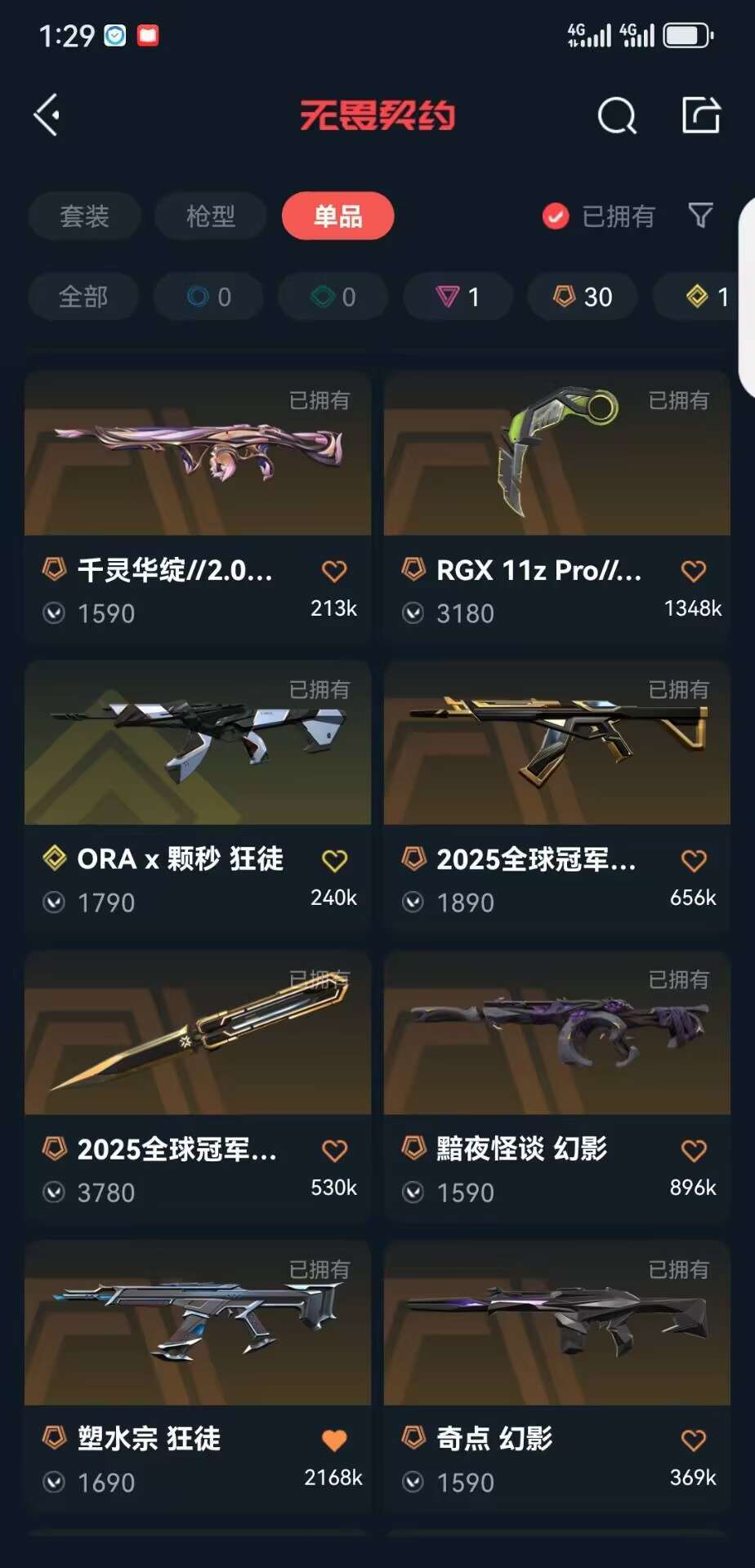The image size is (755, 1568).
Task: Like the 黯夜怪谈 幻影 skin
Action: (694, 1151)
